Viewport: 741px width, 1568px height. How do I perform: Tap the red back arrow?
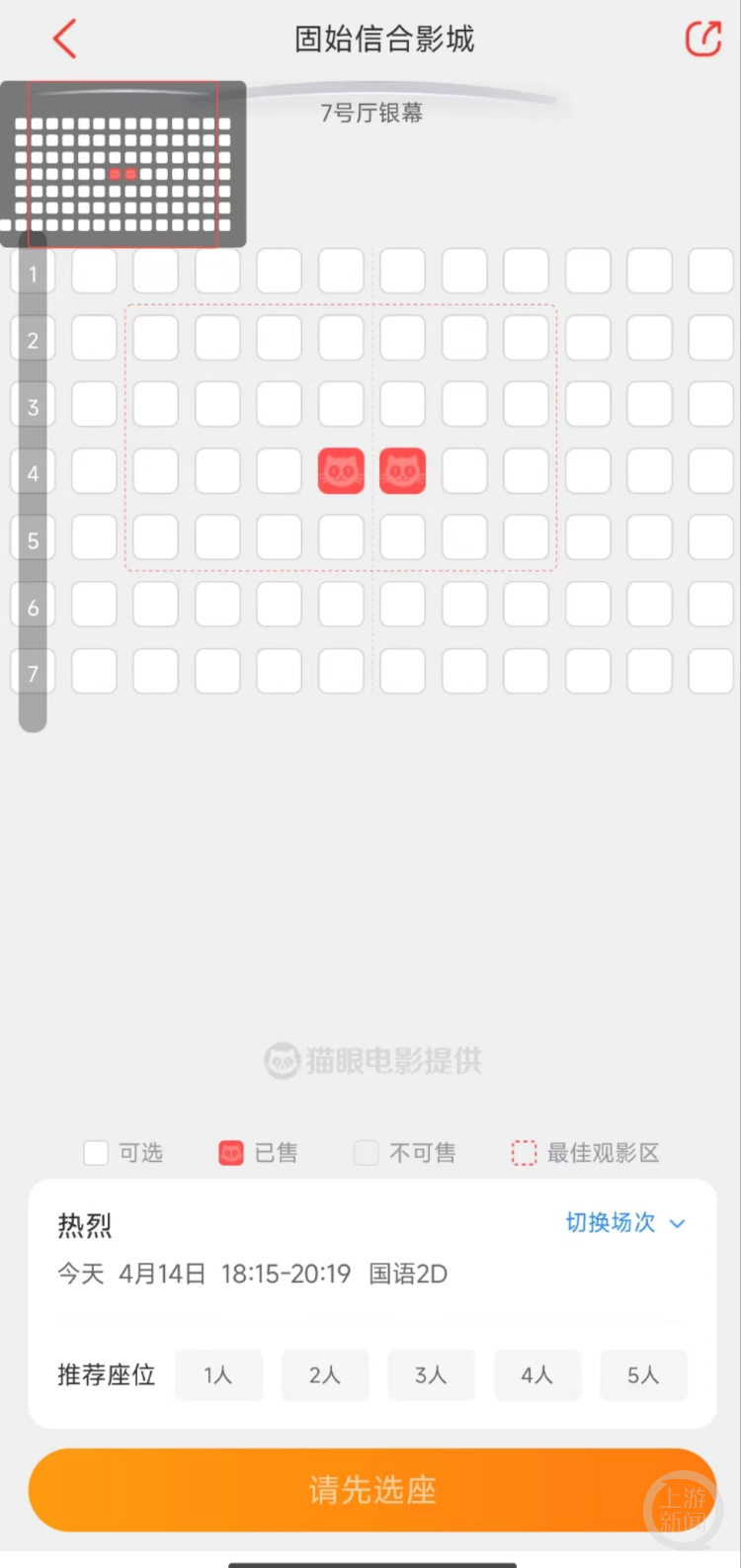[x=63, y=39]
